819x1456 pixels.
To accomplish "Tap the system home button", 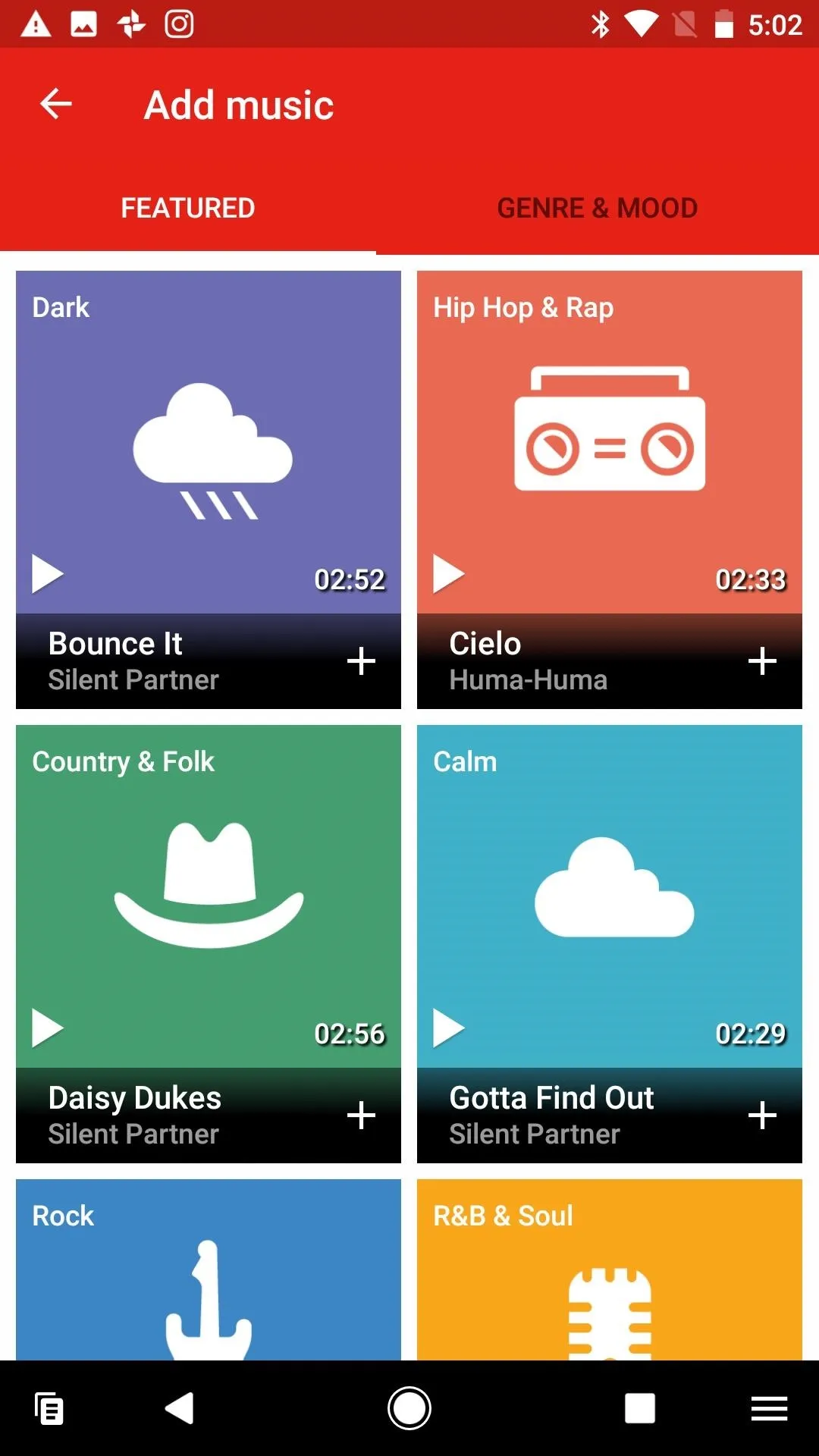I will click(409, 1408).
